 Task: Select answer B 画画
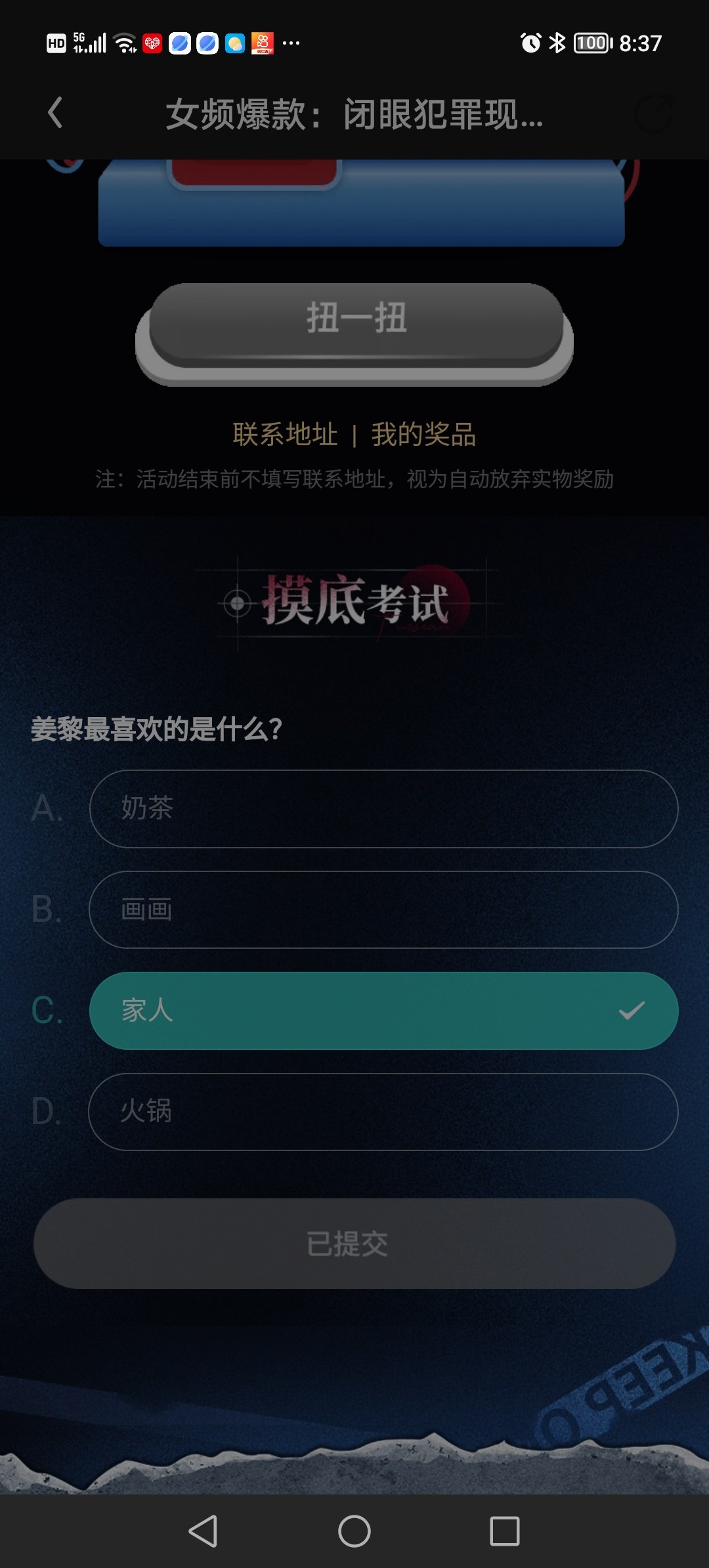tap(383, 909)
